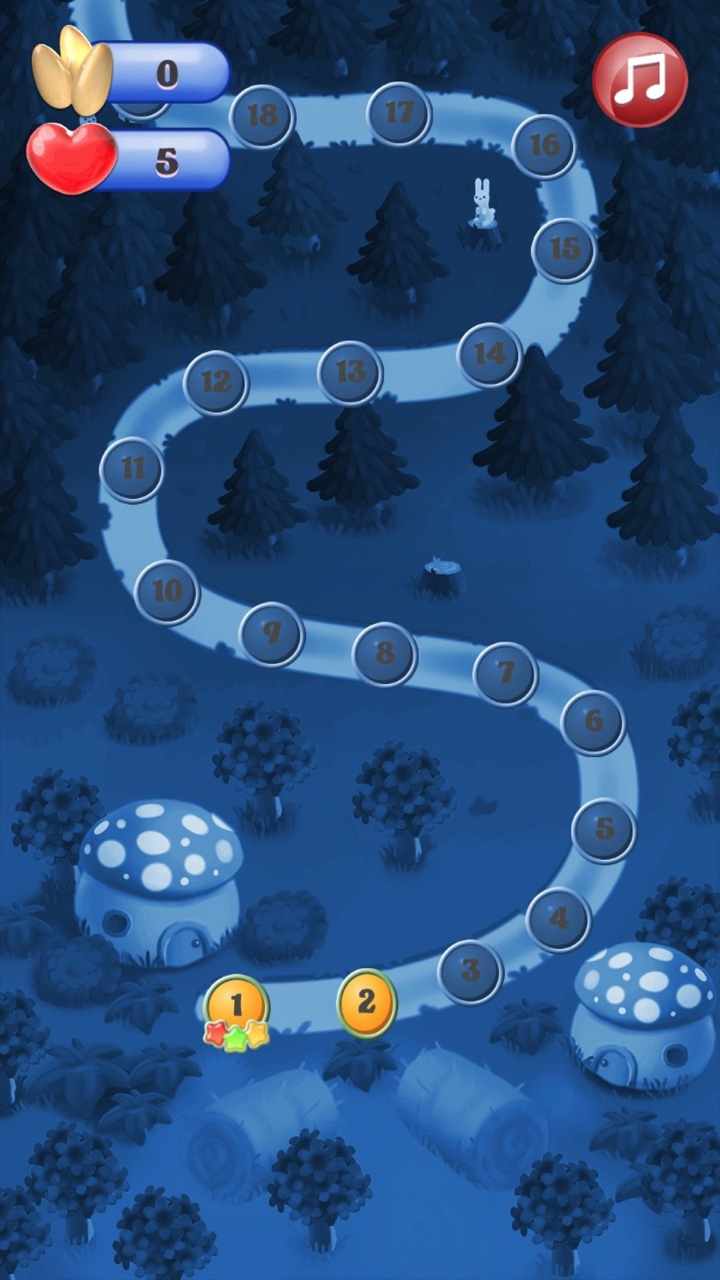Choose locked level 5 node
Image resolution: width=720 pixels, height=1280 pixels.
(x=604, y=830)
